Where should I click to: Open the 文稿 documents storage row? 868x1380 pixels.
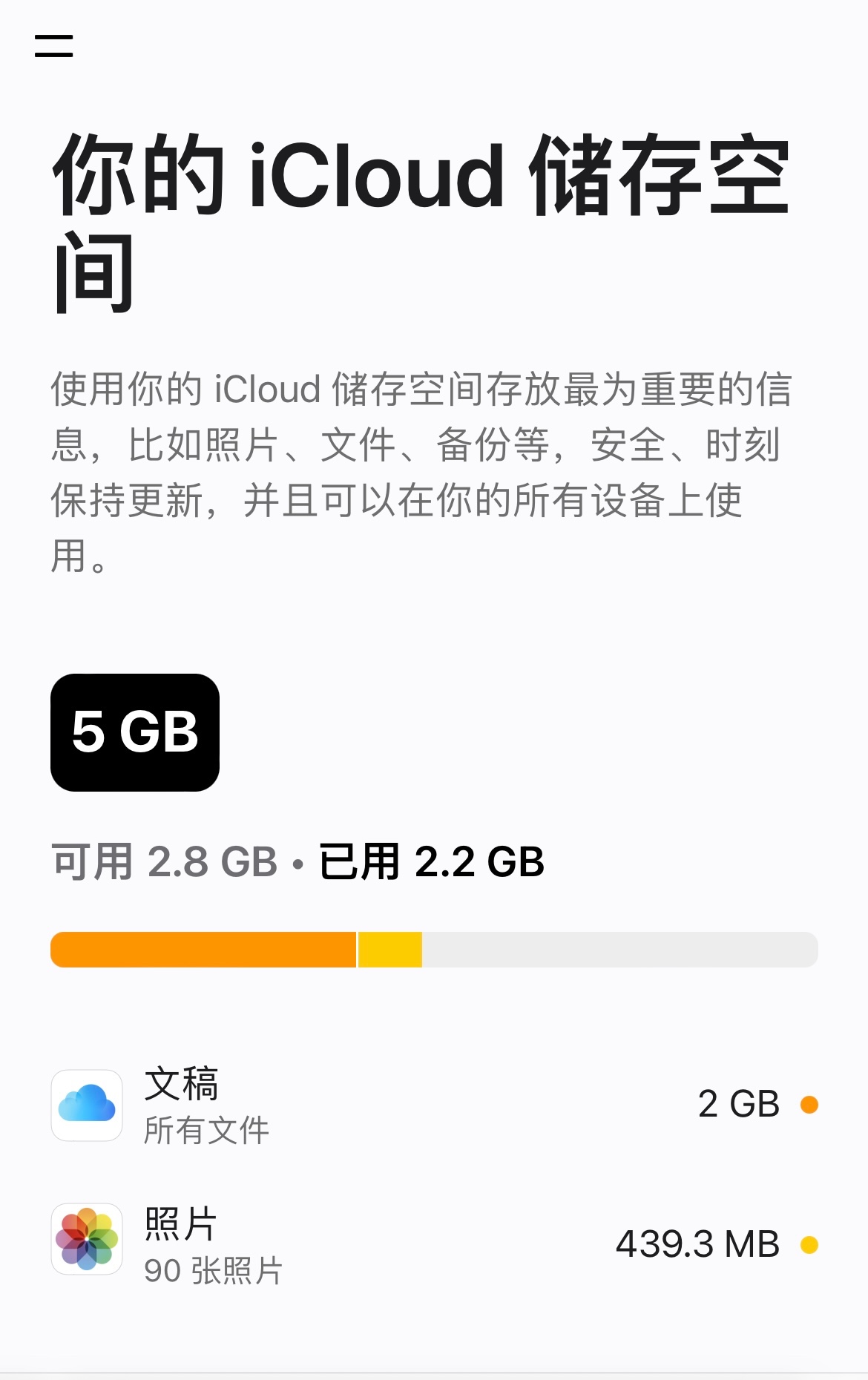(x=433, y=1105)
